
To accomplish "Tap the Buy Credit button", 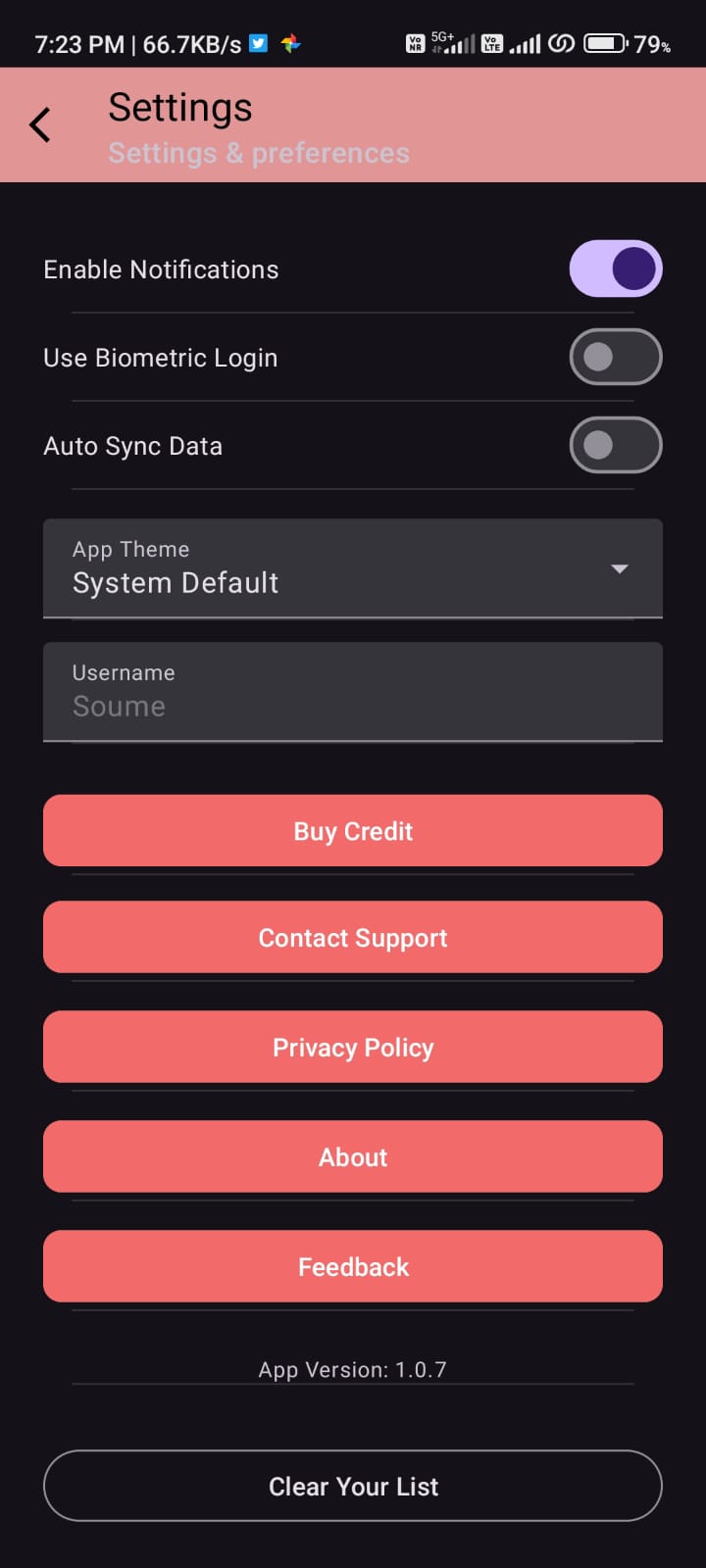I will 353,831.
